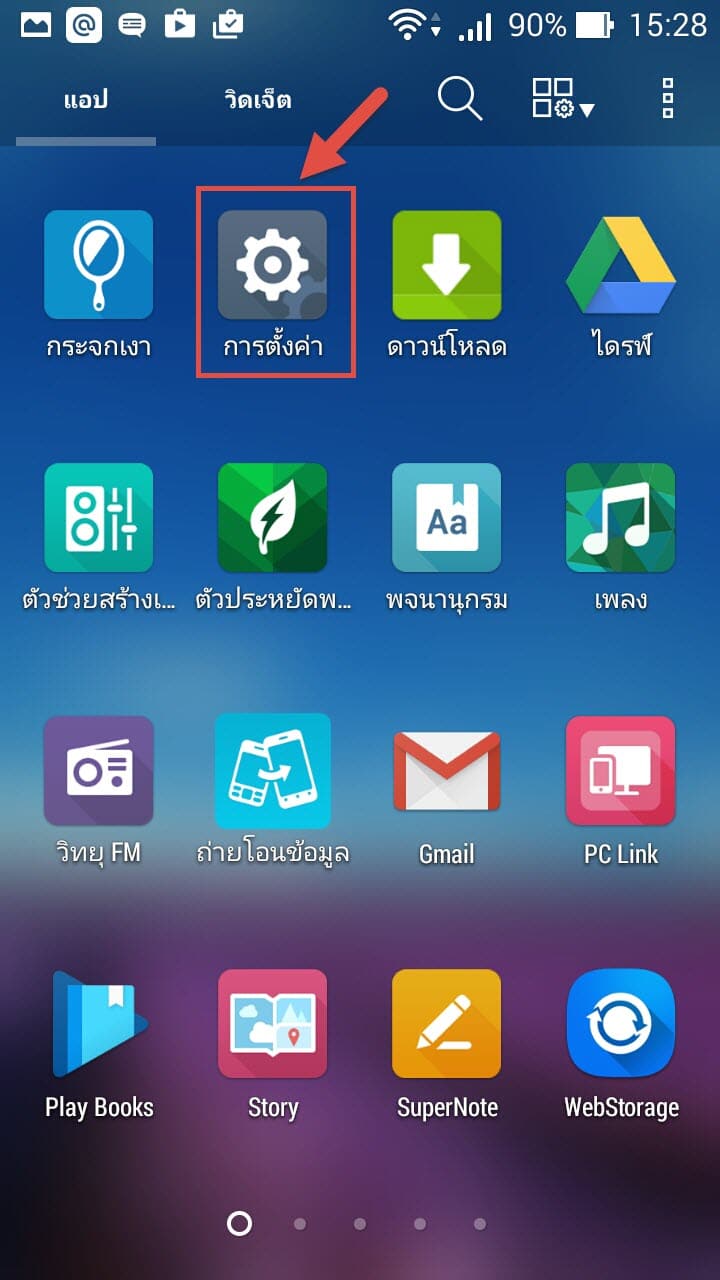Open the SuperNote app
Screen dimensions: 720x1280
click(446, 1023)
